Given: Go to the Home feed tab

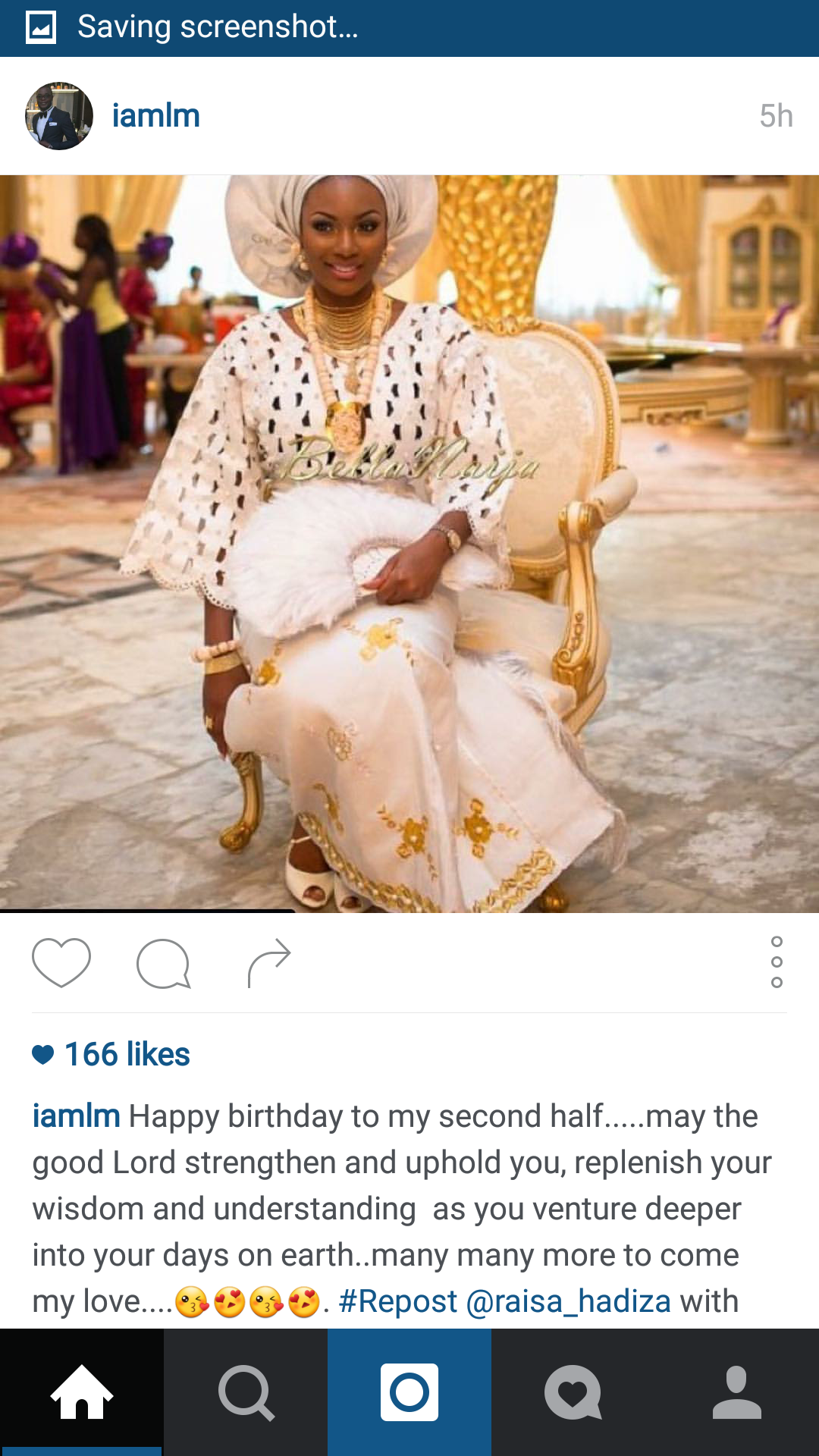Looking at the screenshot, I should [x=82, y=1392].
